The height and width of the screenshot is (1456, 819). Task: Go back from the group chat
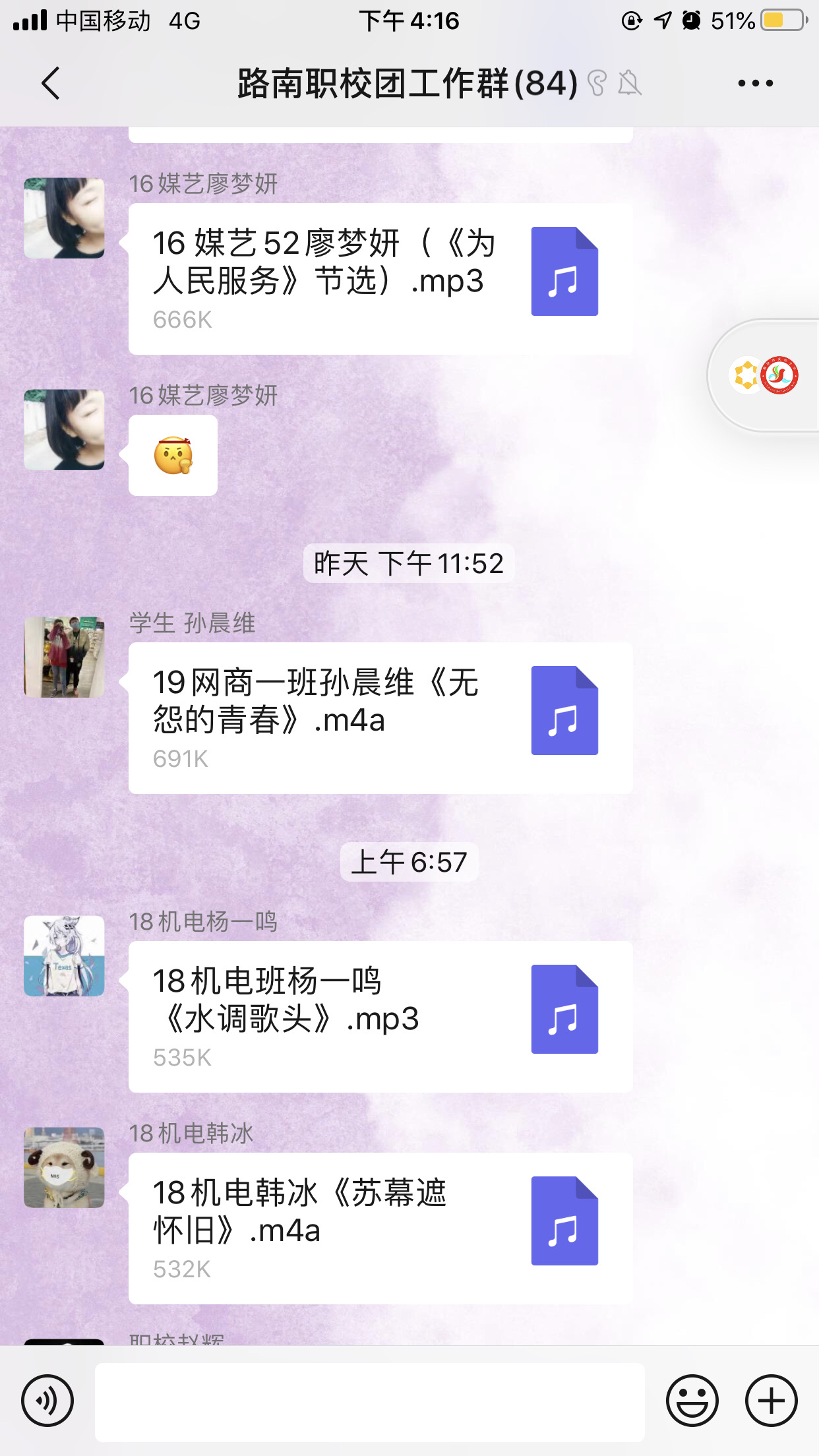tap(50, 83)
